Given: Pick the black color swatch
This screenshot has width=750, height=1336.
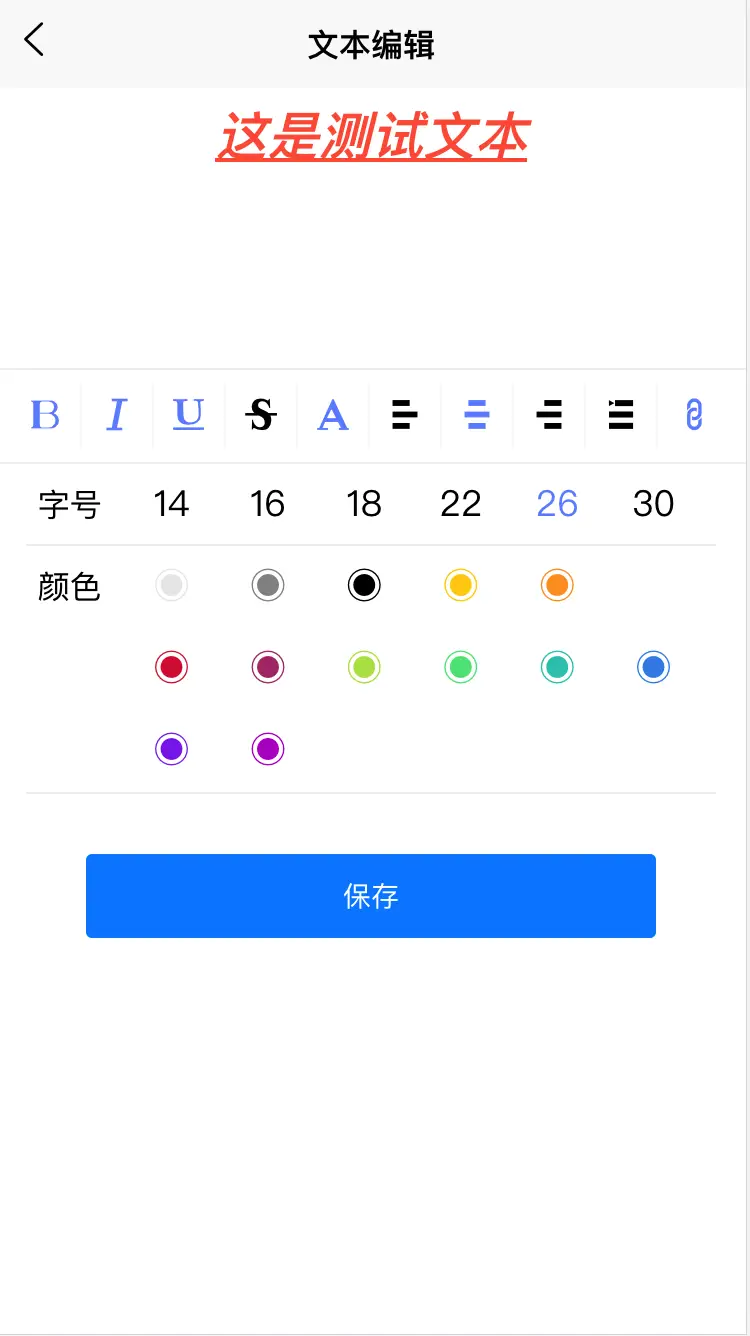Looking at the screenshot, I should (x=364, y=585).
